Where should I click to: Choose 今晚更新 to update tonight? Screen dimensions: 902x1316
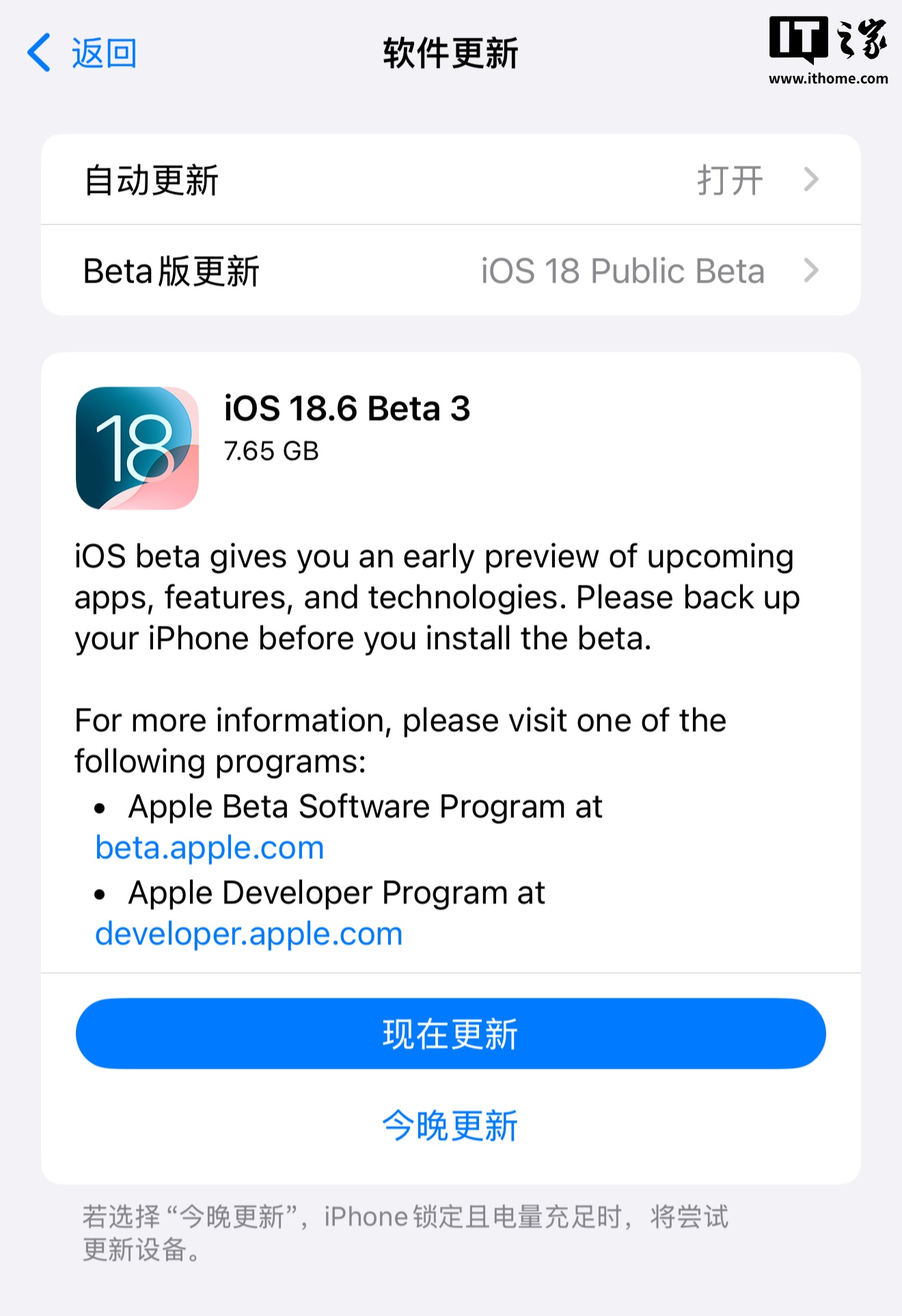pyautogui.click(x=450, y=1125)
